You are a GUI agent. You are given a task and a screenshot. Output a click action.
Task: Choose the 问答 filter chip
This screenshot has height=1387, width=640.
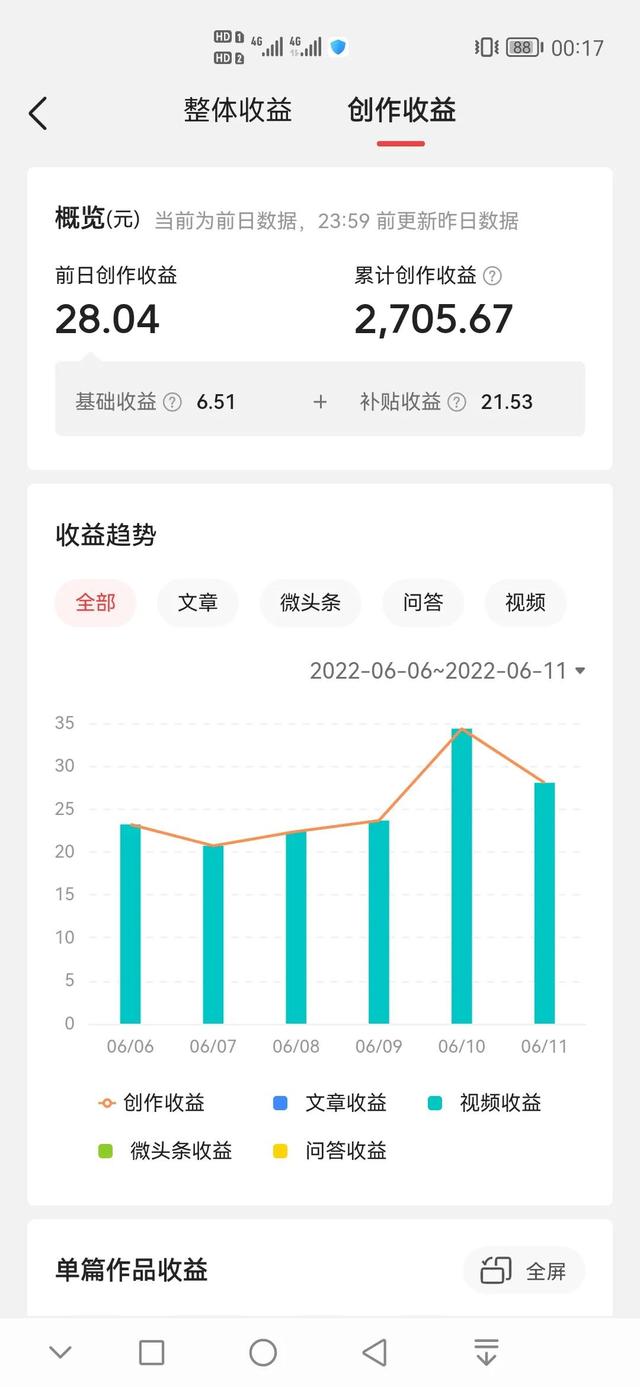[x=423, y=603]
